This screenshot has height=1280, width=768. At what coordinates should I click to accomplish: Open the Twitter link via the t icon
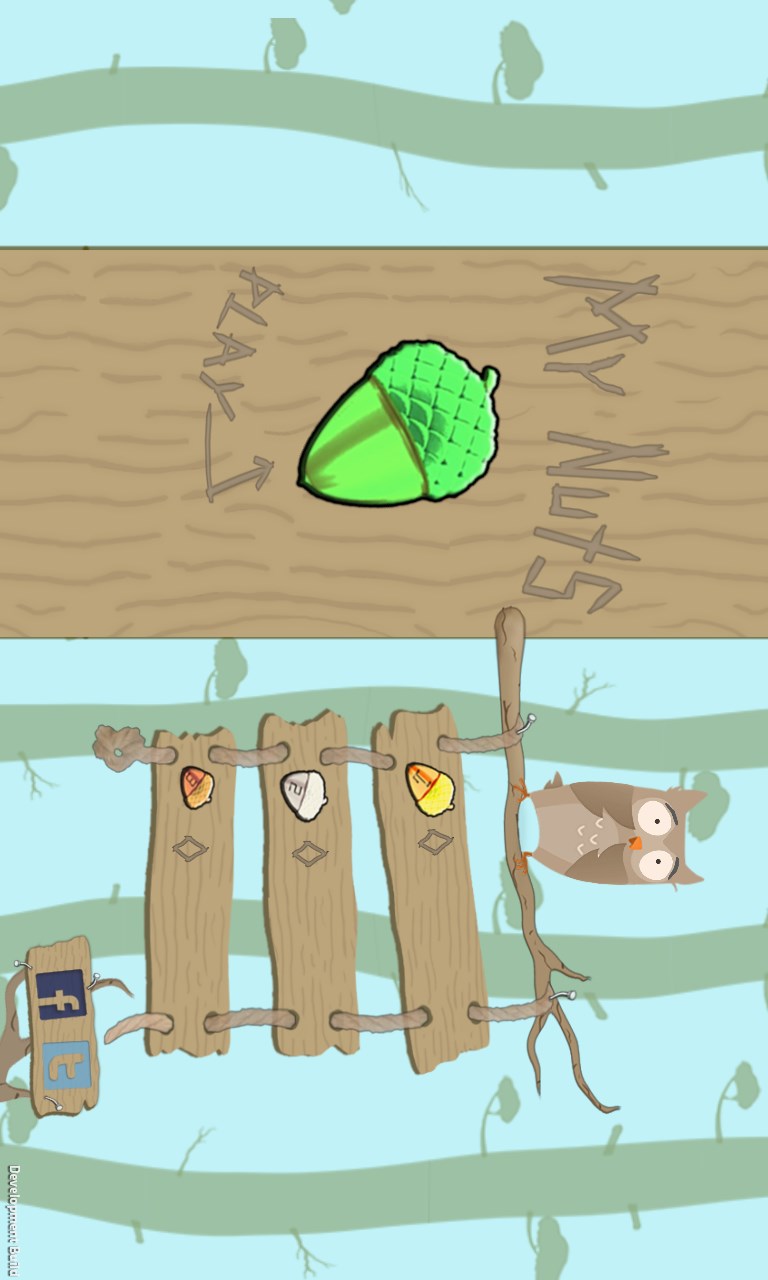click(x=66, y=1065)
